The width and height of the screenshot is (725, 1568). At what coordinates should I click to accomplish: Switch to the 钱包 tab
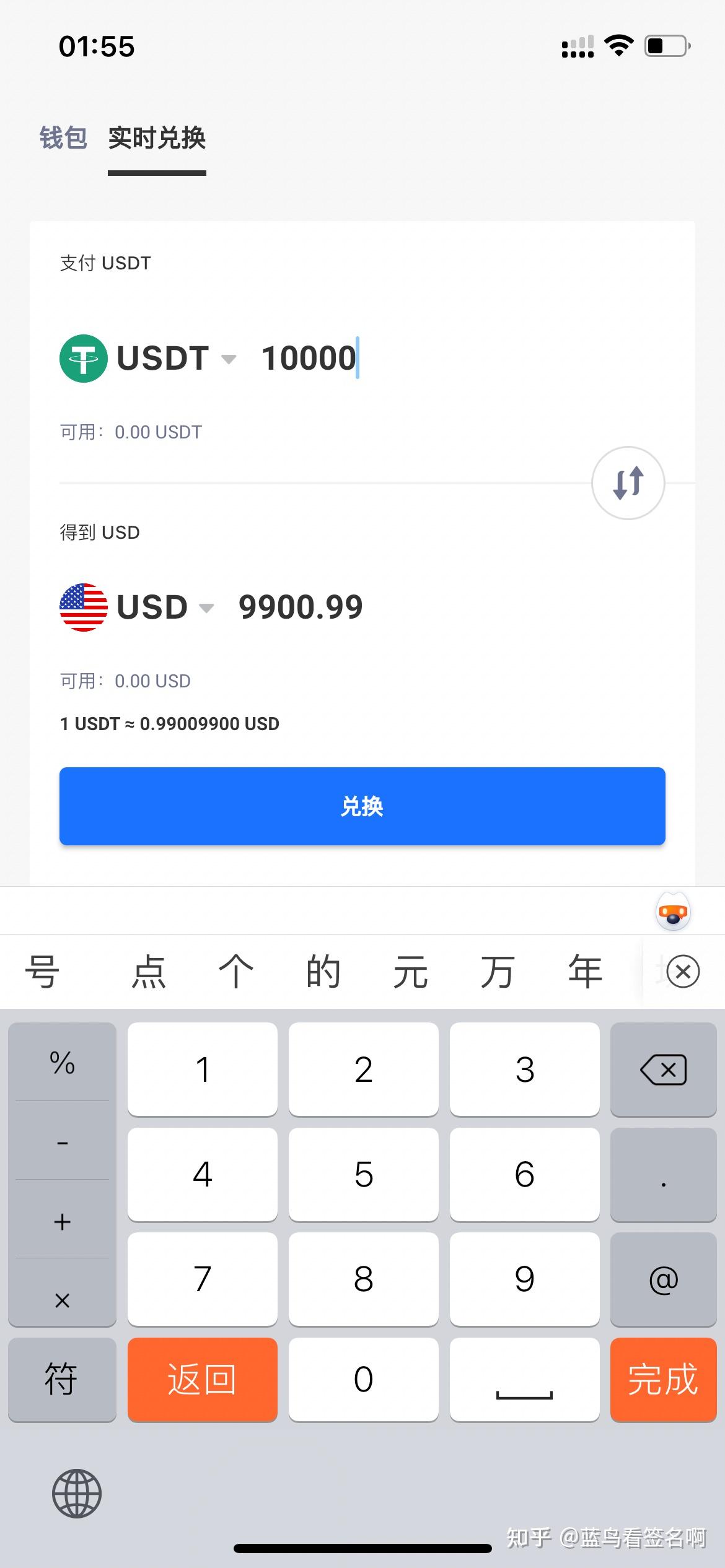click(63, 137)
